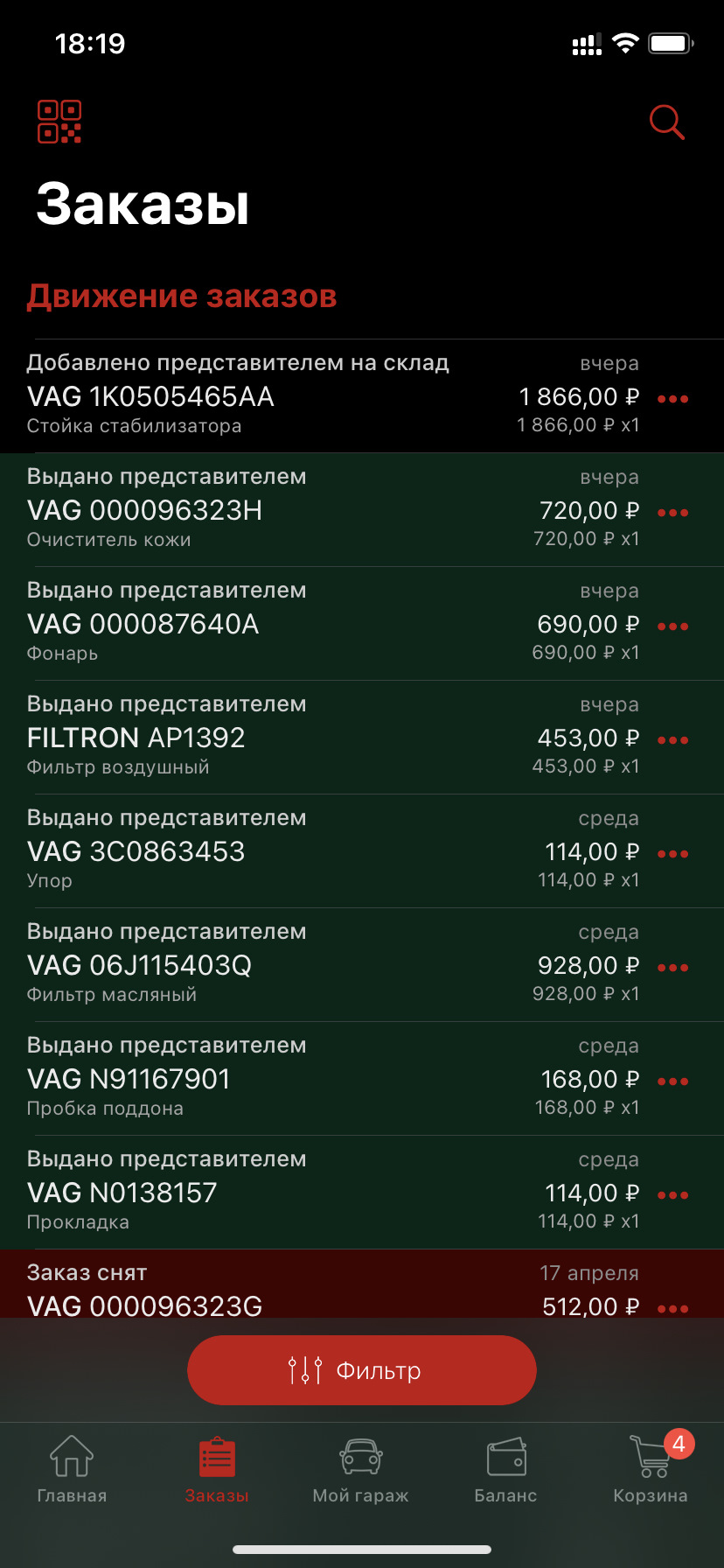Switch to the Мой гараж tab
The width and height of the screenshot is (724, 1568).
point(360,1472)
